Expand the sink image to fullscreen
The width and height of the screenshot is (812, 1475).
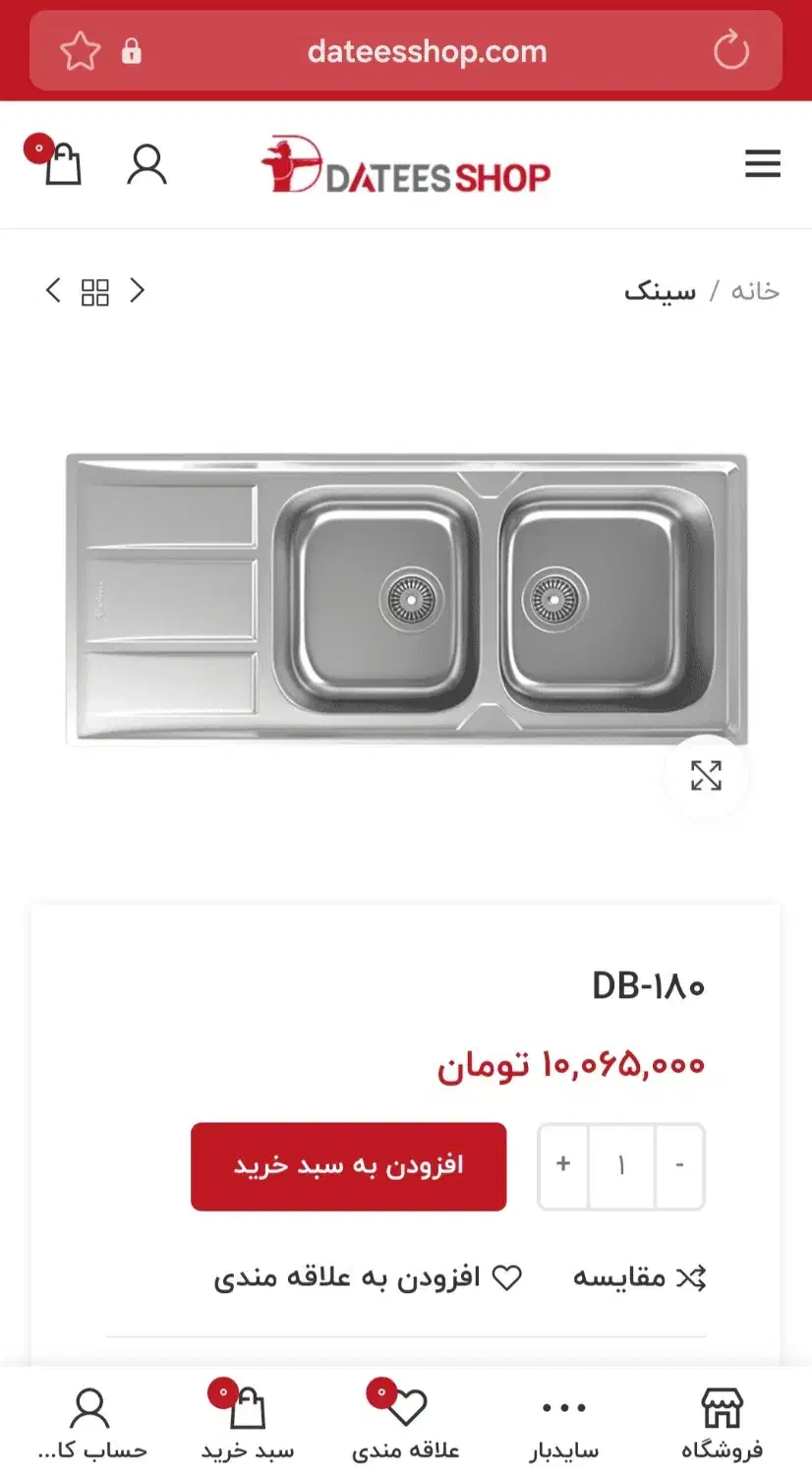(706, 776)
